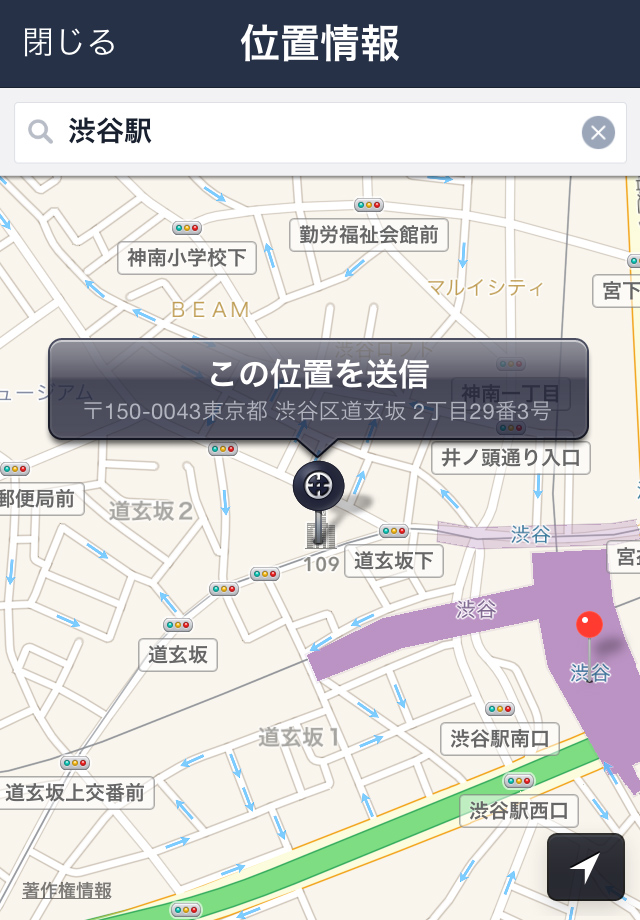This screenshot has height=920, width=640.
Task: Select the red pin at 渋谷
Action: 590,627
